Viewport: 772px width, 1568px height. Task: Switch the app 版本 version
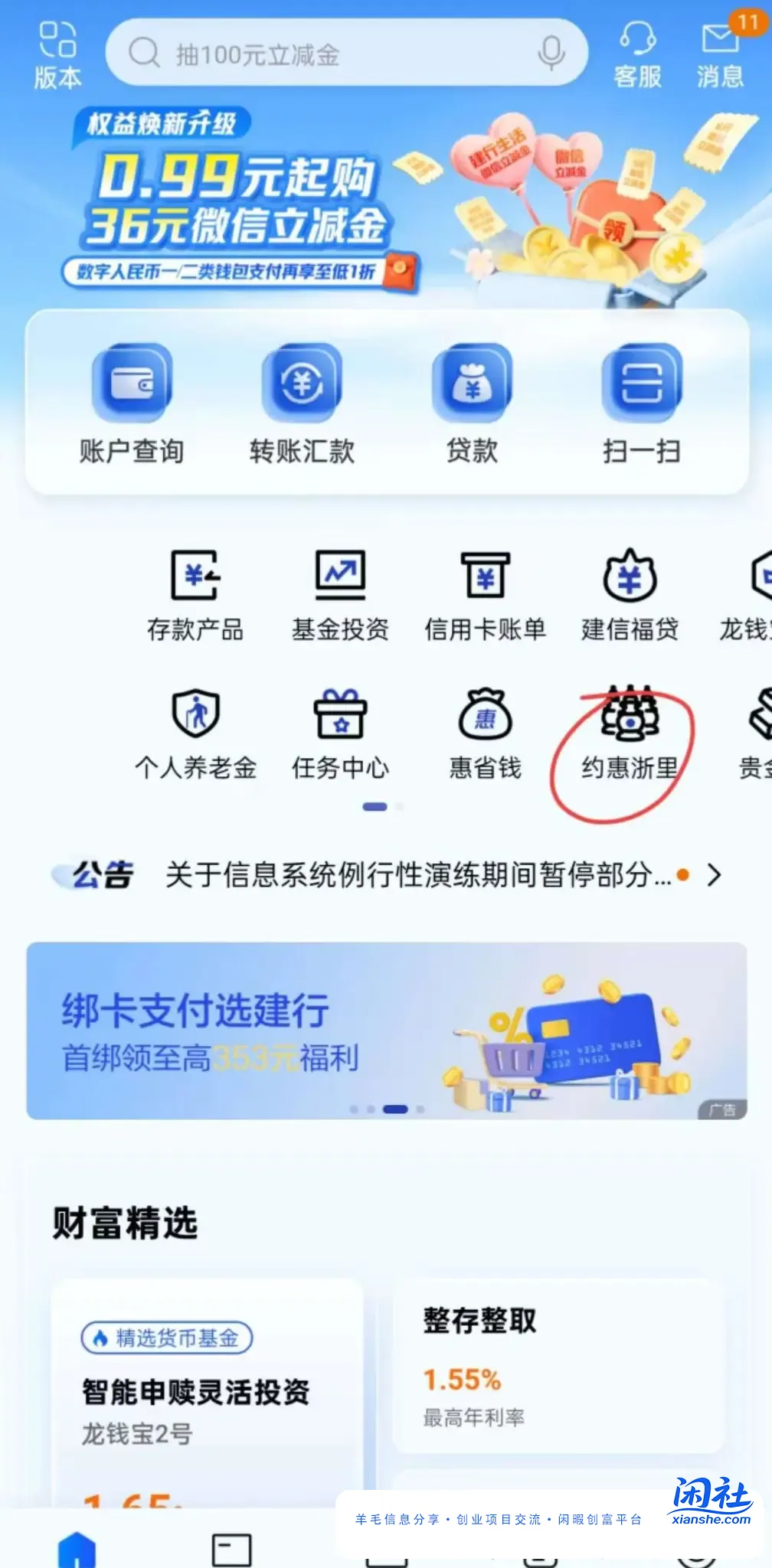pos(57,55)
